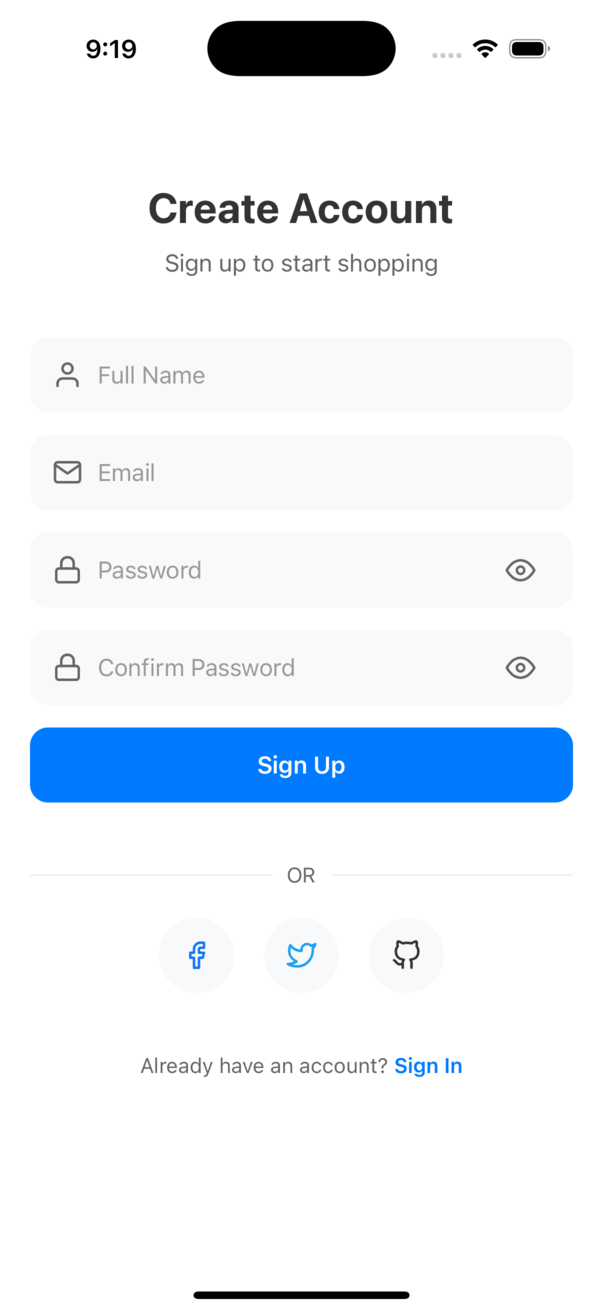The width and height of the screenshot is (603, 1311).
Task: Show the Password field's hidden text
Action: [x=520, y=570]
